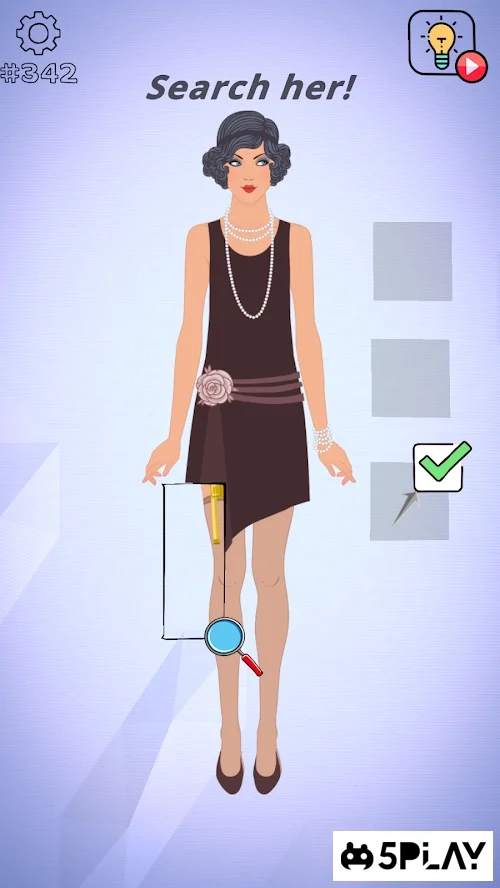Image resolution: width=500 pixels, height=888 pixels.
Task: Open the settings gear
Action: coord(38,33)
